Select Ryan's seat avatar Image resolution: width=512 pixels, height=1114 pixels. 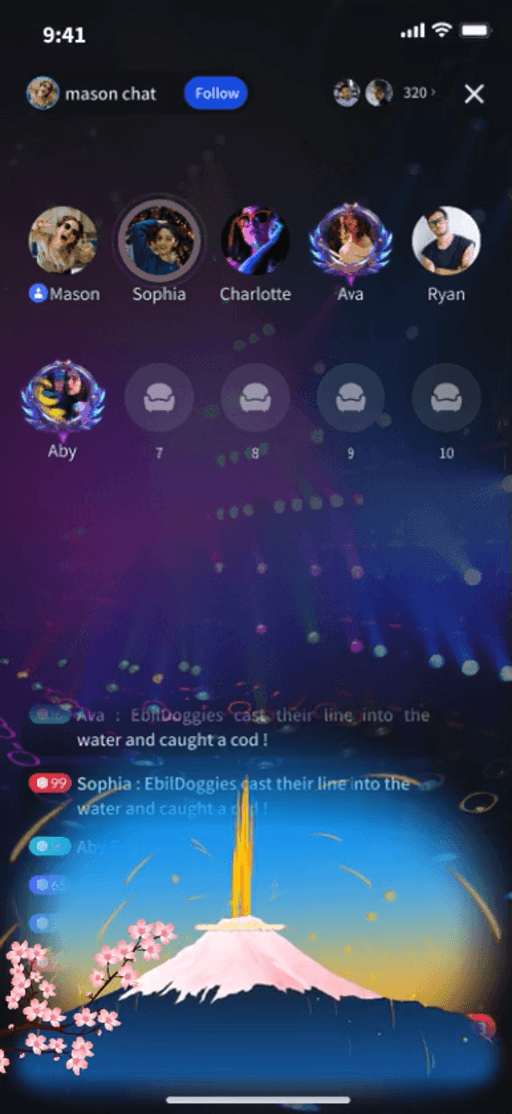coord(446,240)
